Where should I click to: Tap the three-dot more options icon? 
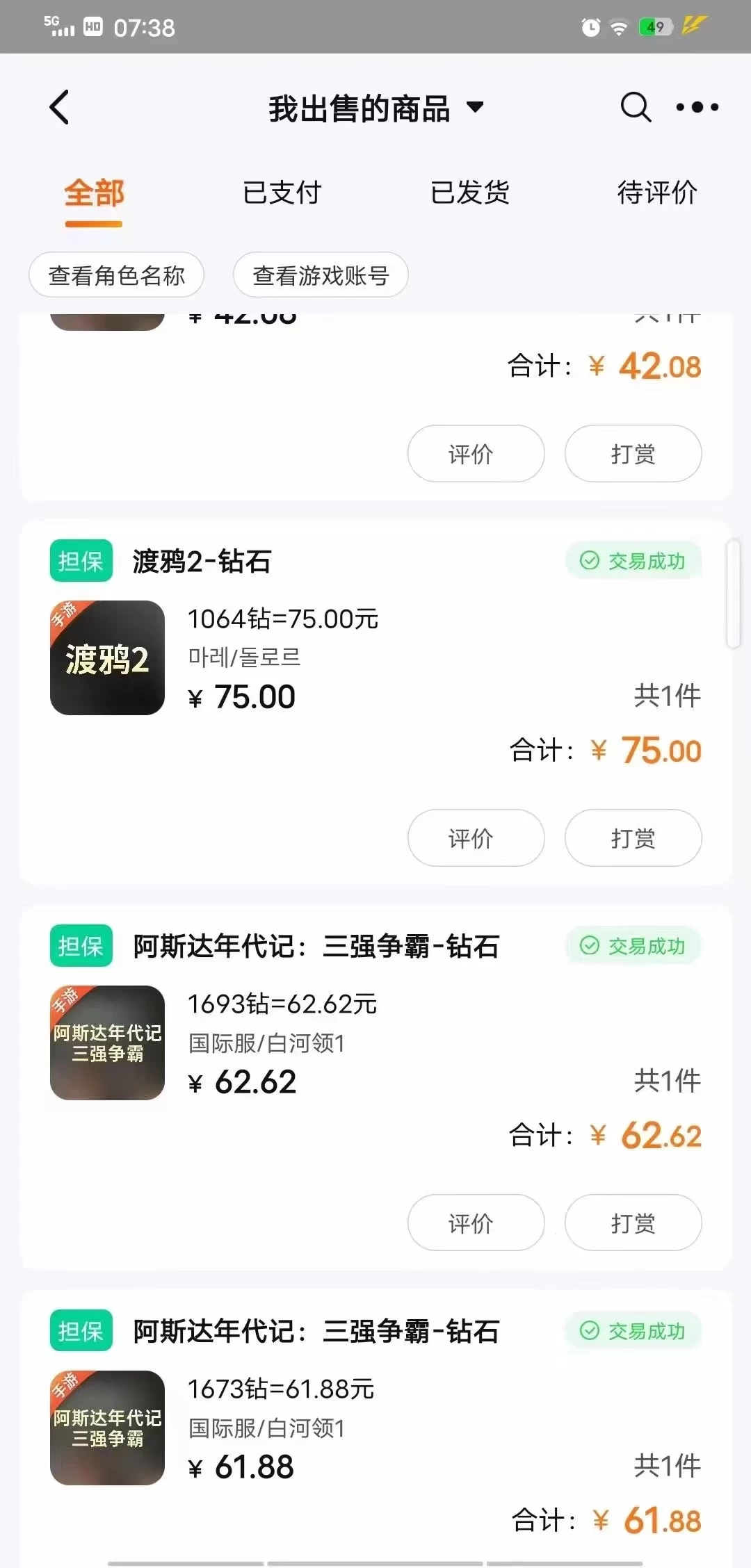tap(697, 108)
